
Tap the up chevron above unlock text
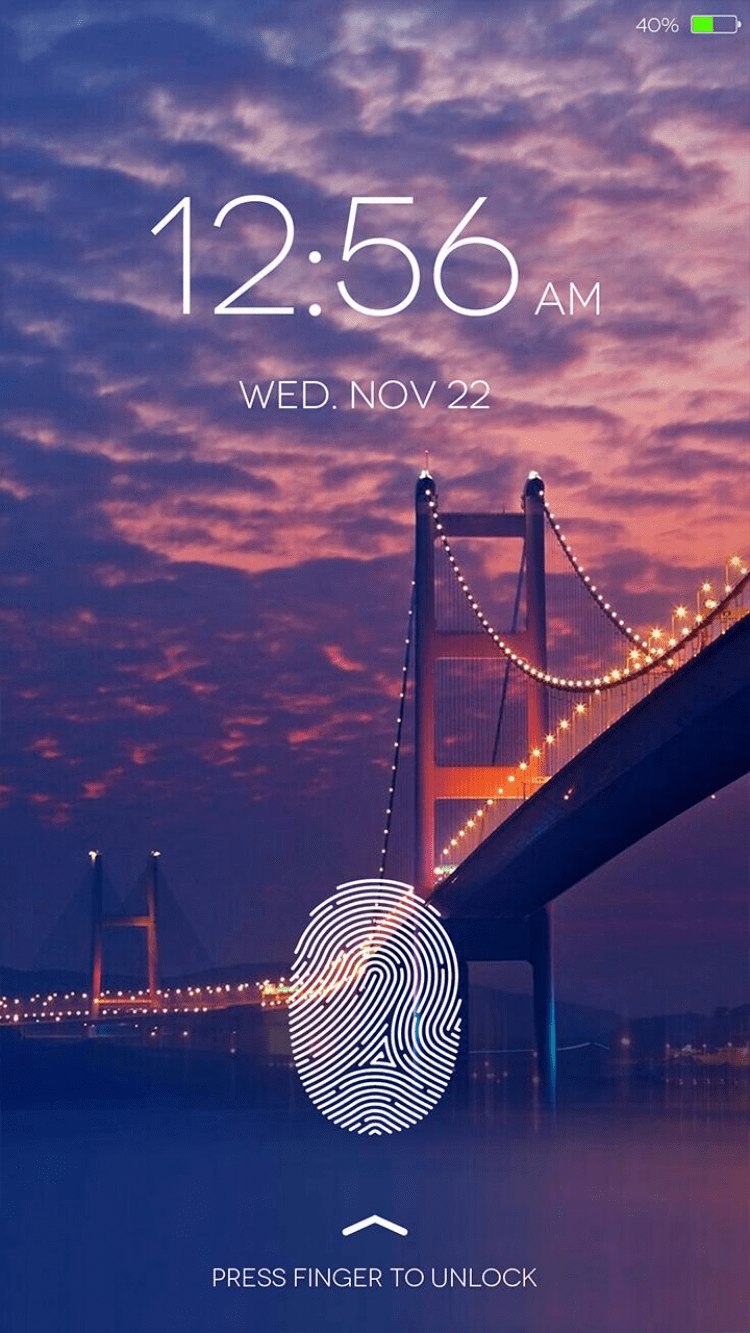[x=375, y=1226]
